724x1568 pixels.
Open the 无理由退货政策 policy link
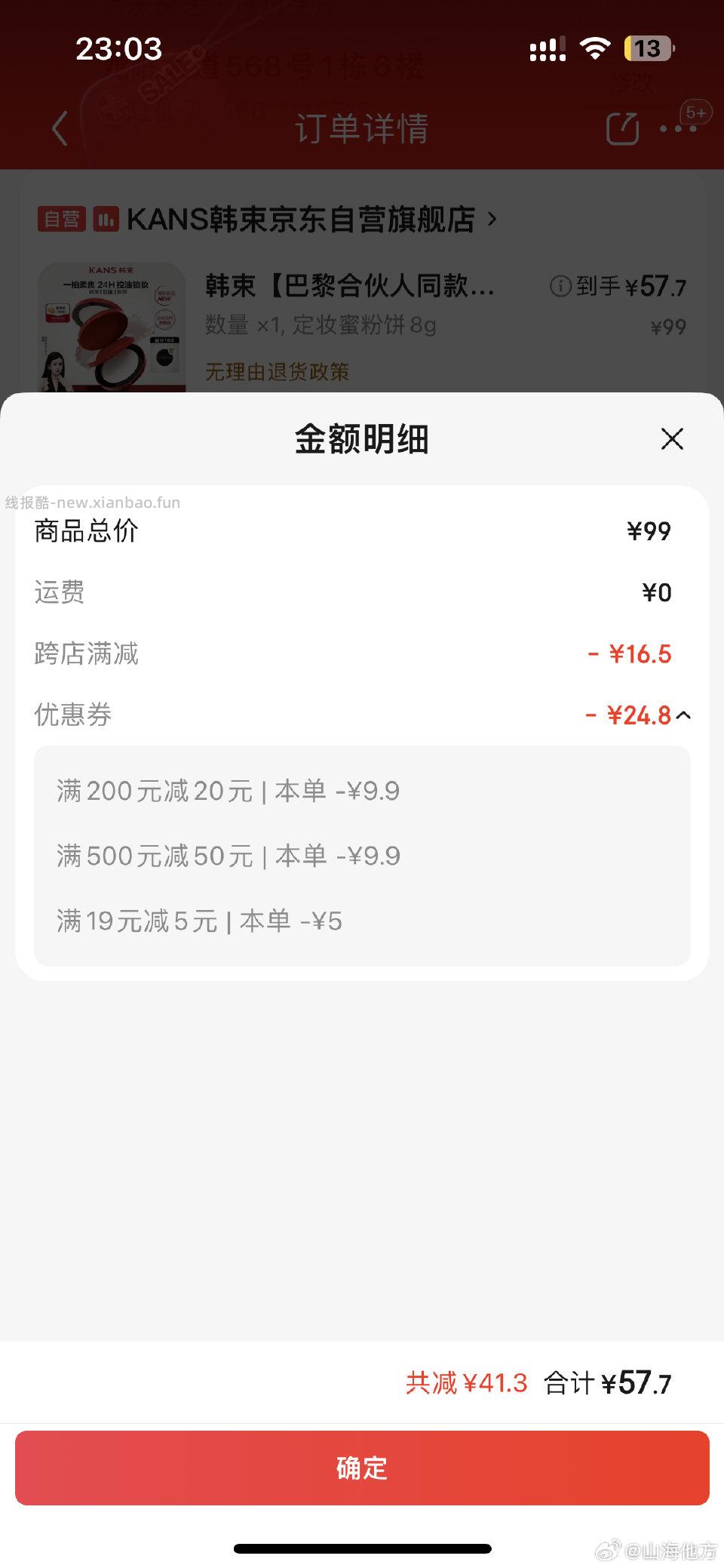[276, 372]
